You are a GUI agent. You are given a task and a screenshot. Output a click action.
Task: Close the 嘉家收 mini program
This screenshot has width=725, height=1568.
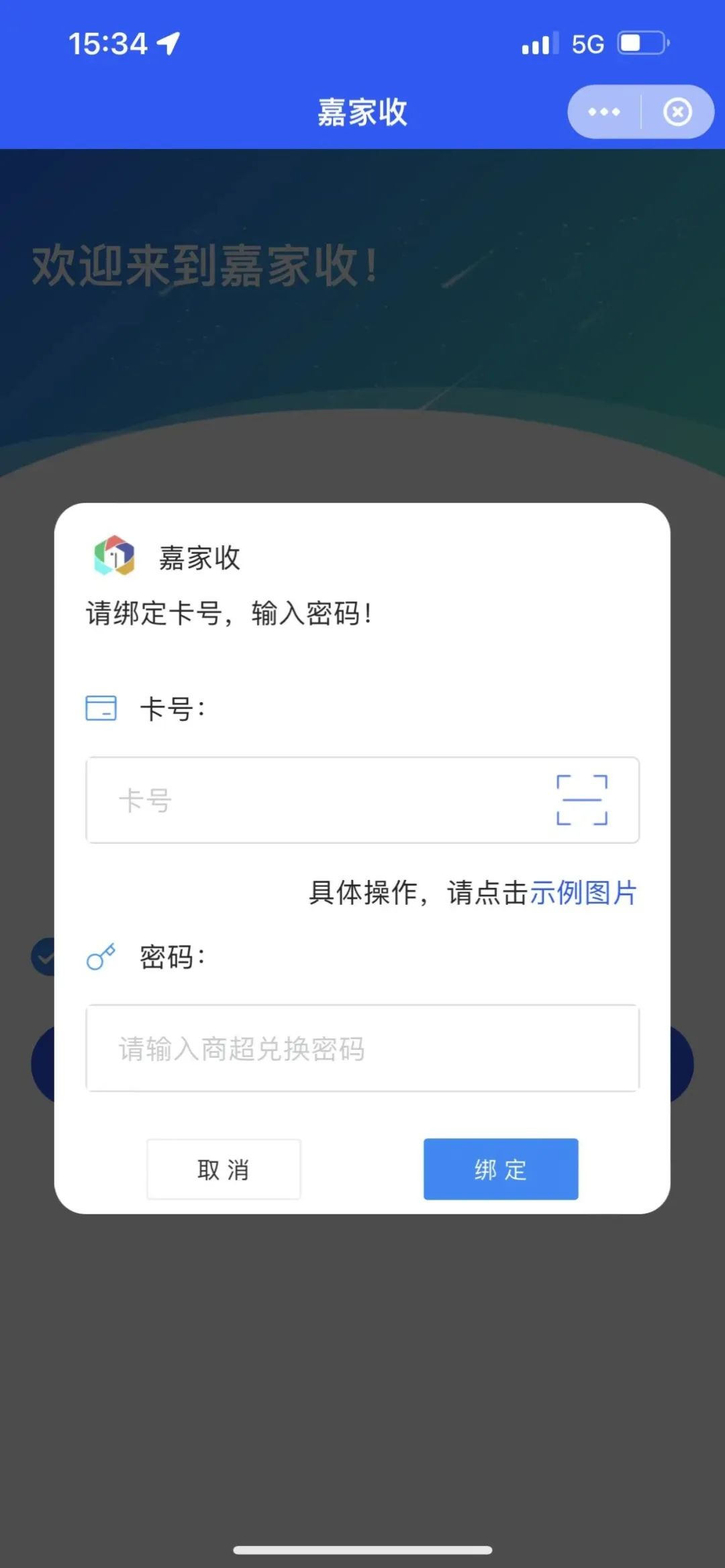(x=677, y=112)
